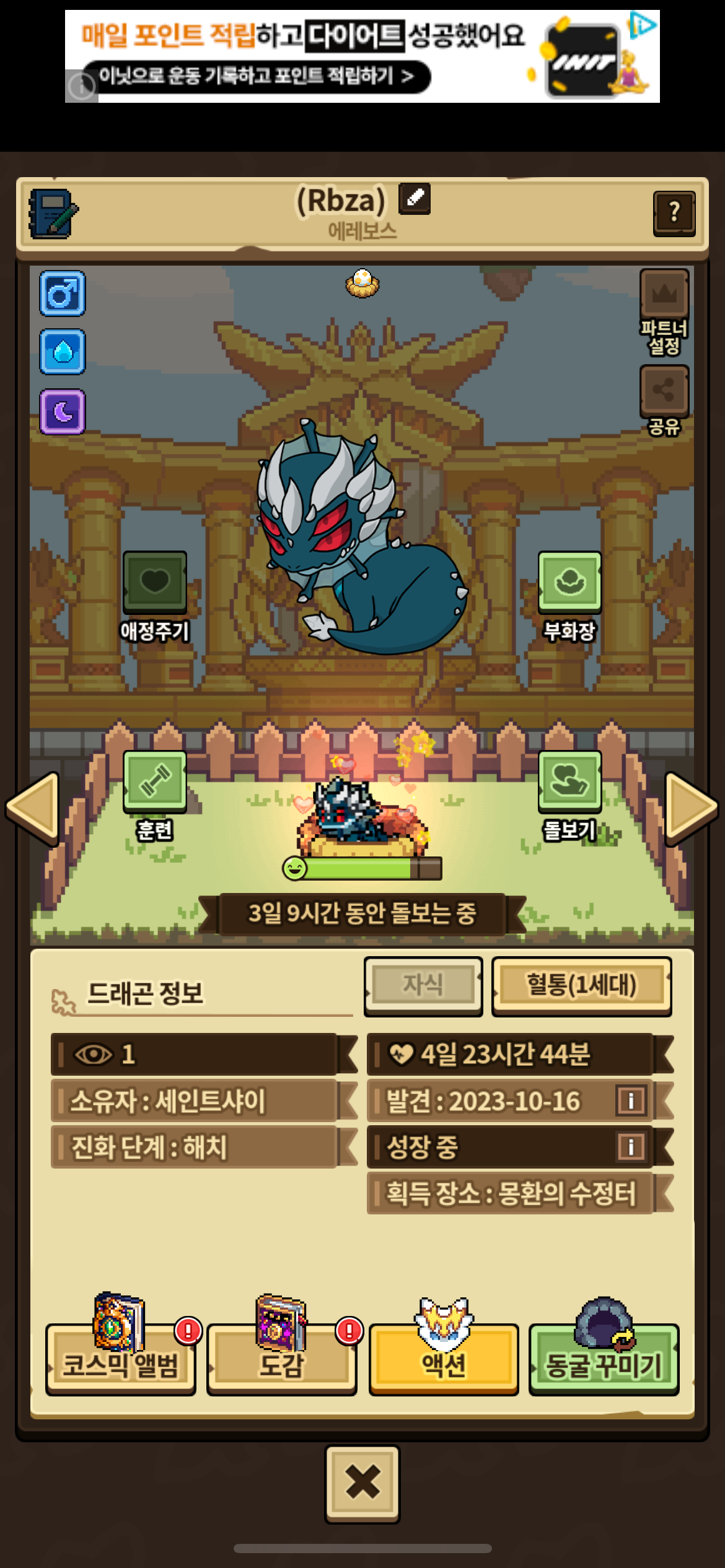This screenshot has width=725, height=1568.
Task: Show info for 성장 중 status
Action: (631, 1147)
